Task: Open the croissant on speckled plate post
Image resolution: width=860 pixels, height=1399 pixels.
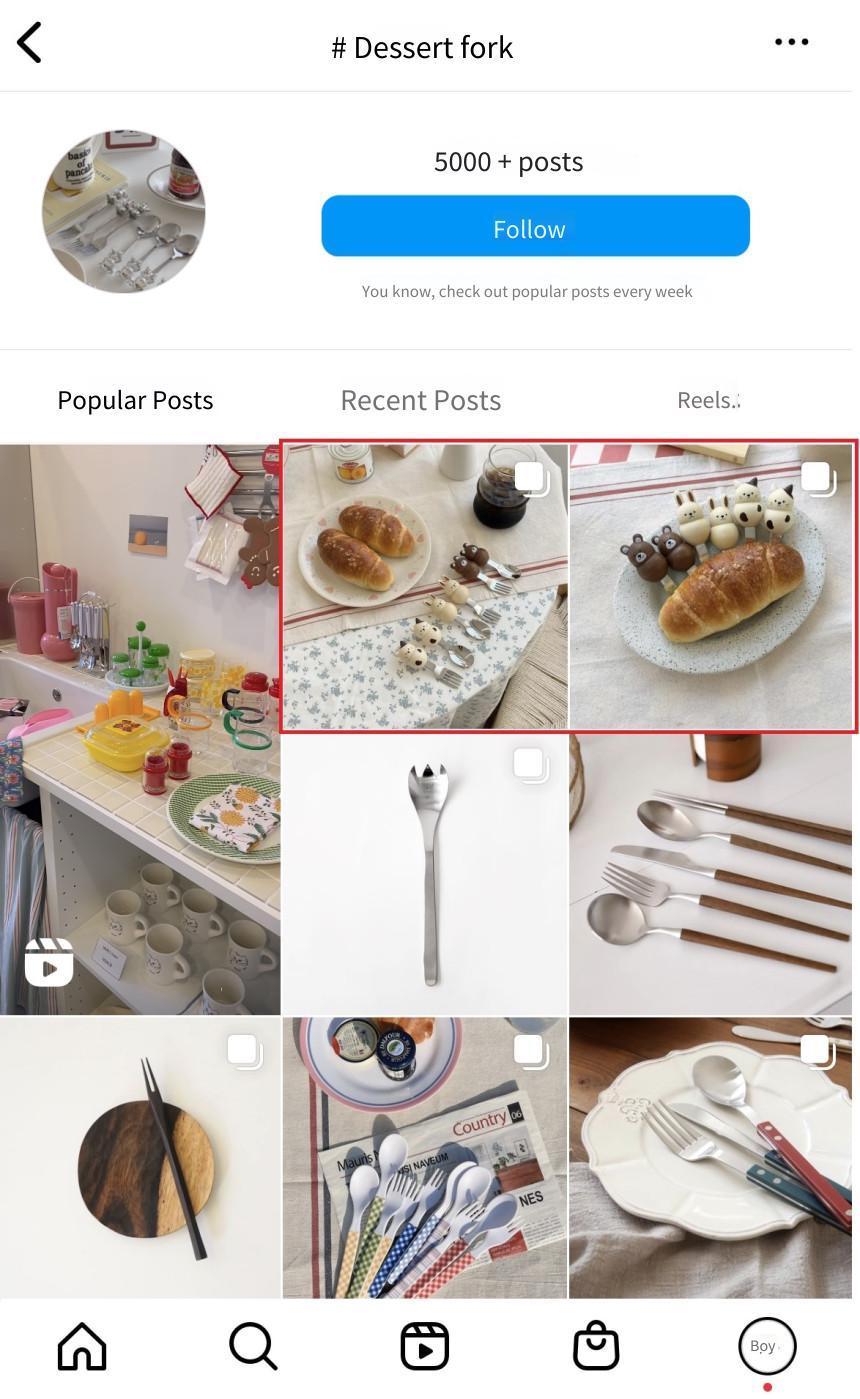Action: (712, 587)
